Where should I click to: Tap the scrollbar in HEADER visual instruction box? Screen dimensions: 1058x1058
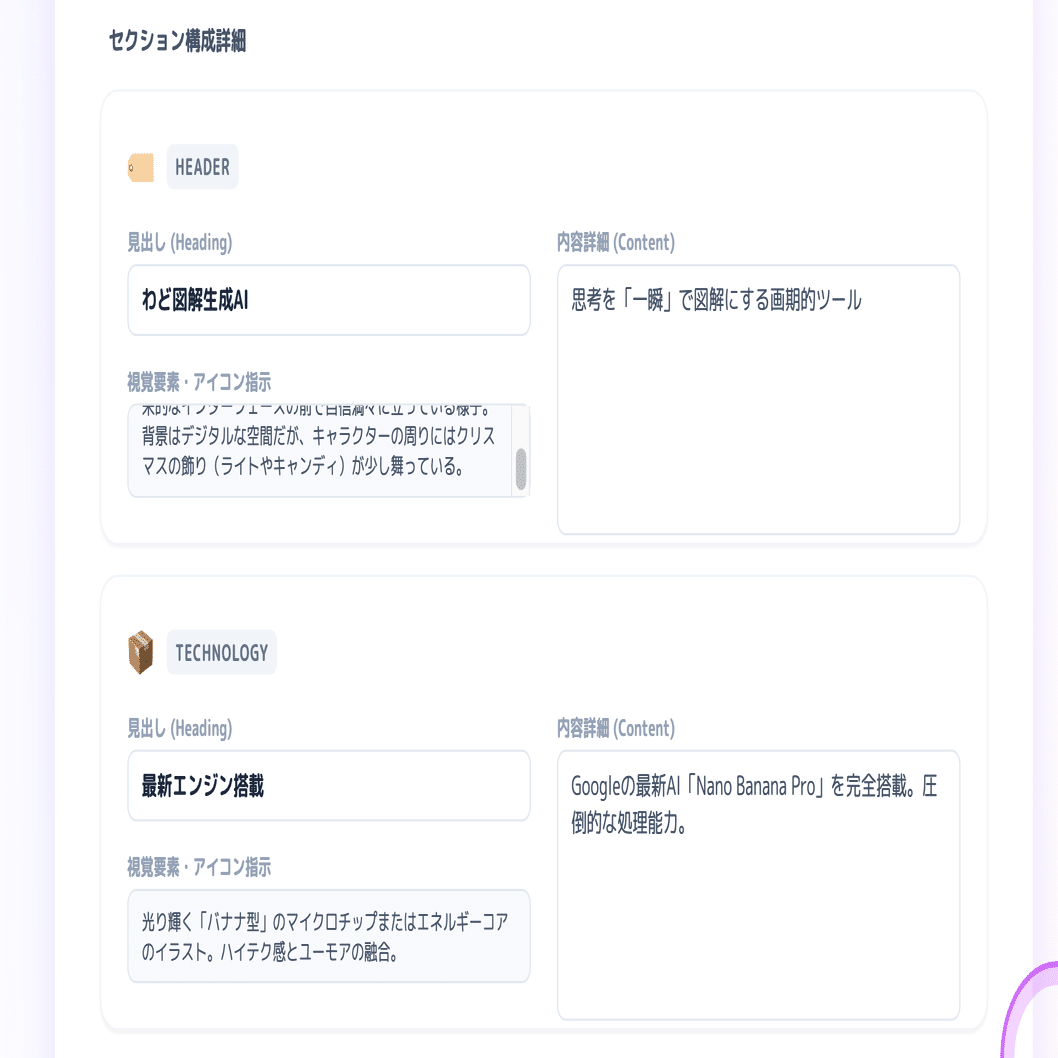(x=521, y=468)
